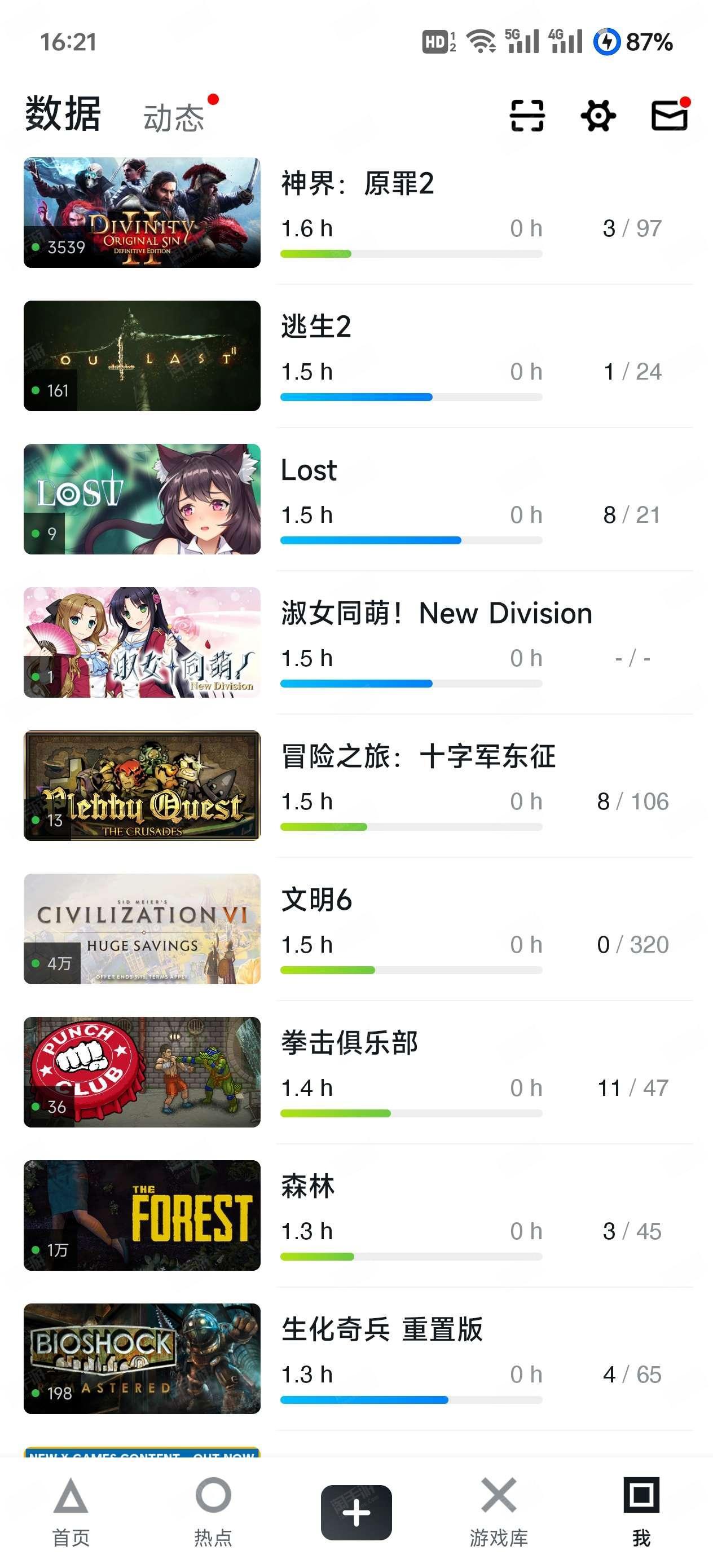Select the 数据 tab
Screen dimensions: 713x1568
(x=63, y=114)
